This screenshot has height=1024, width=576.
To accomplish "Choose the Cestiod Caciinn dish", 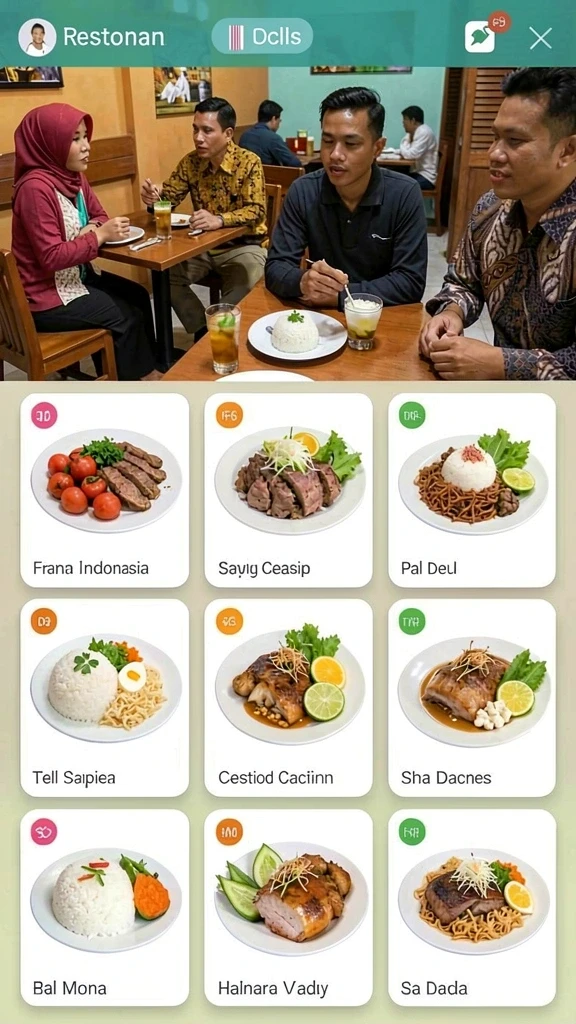I will click(289, 698).
